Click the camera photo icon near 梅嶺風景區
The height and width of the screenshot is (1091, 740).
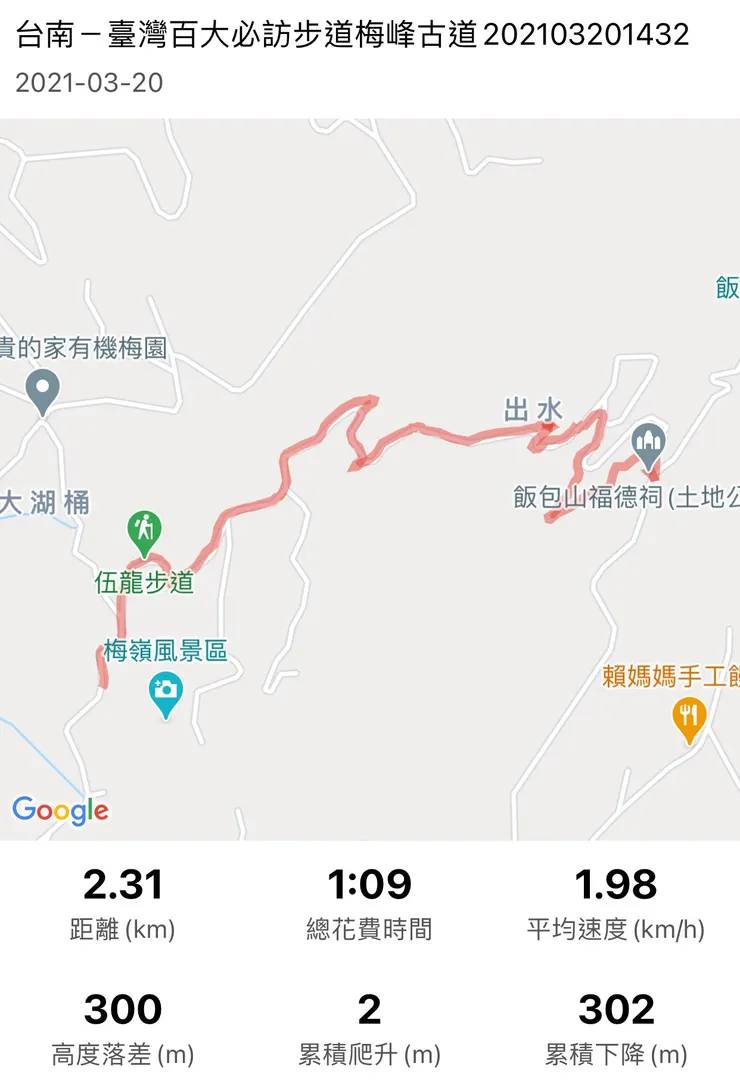coord(167,686)
